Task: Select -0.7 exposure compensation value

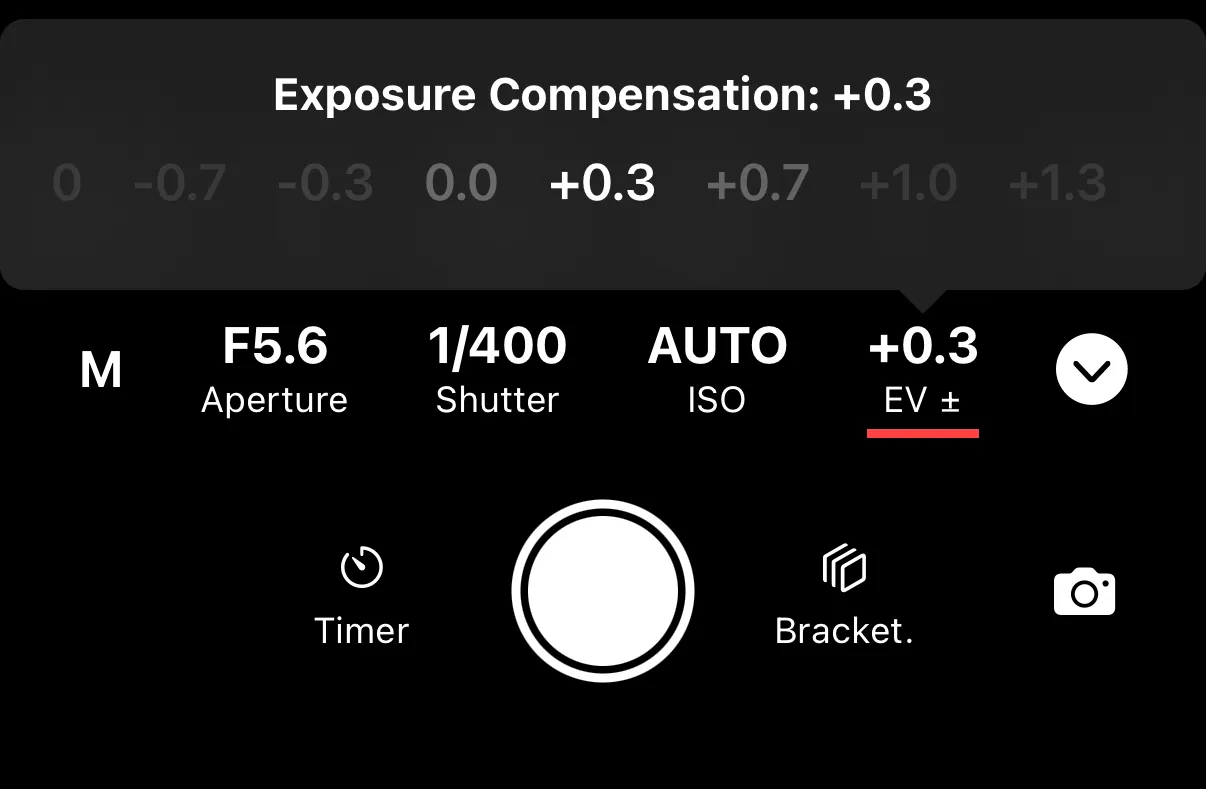Action: [x=180, y=184]
